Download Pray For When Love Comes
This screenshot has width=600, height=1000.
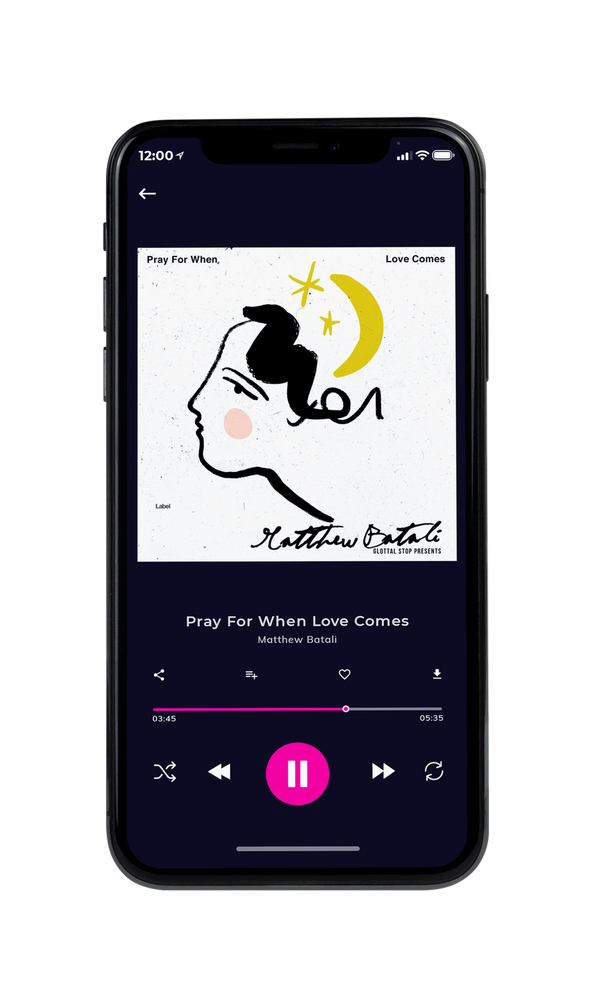(x=437, y=674)
